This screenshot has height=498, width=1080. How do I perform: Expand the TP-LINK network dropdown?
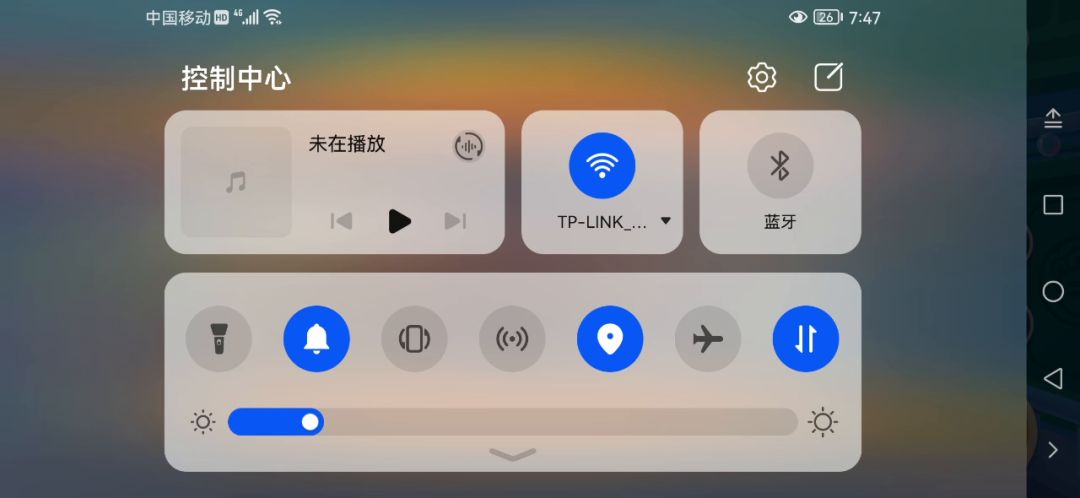point(666,221)
